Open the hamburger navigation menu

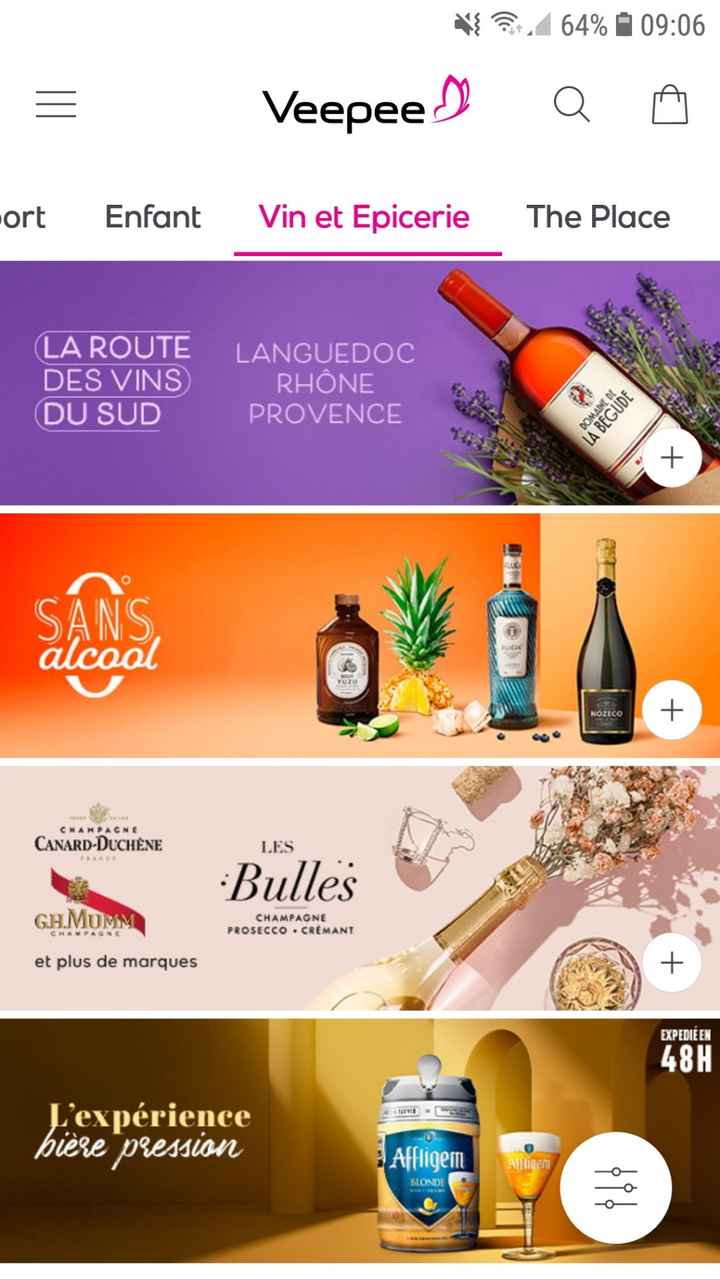pos(57,102)
